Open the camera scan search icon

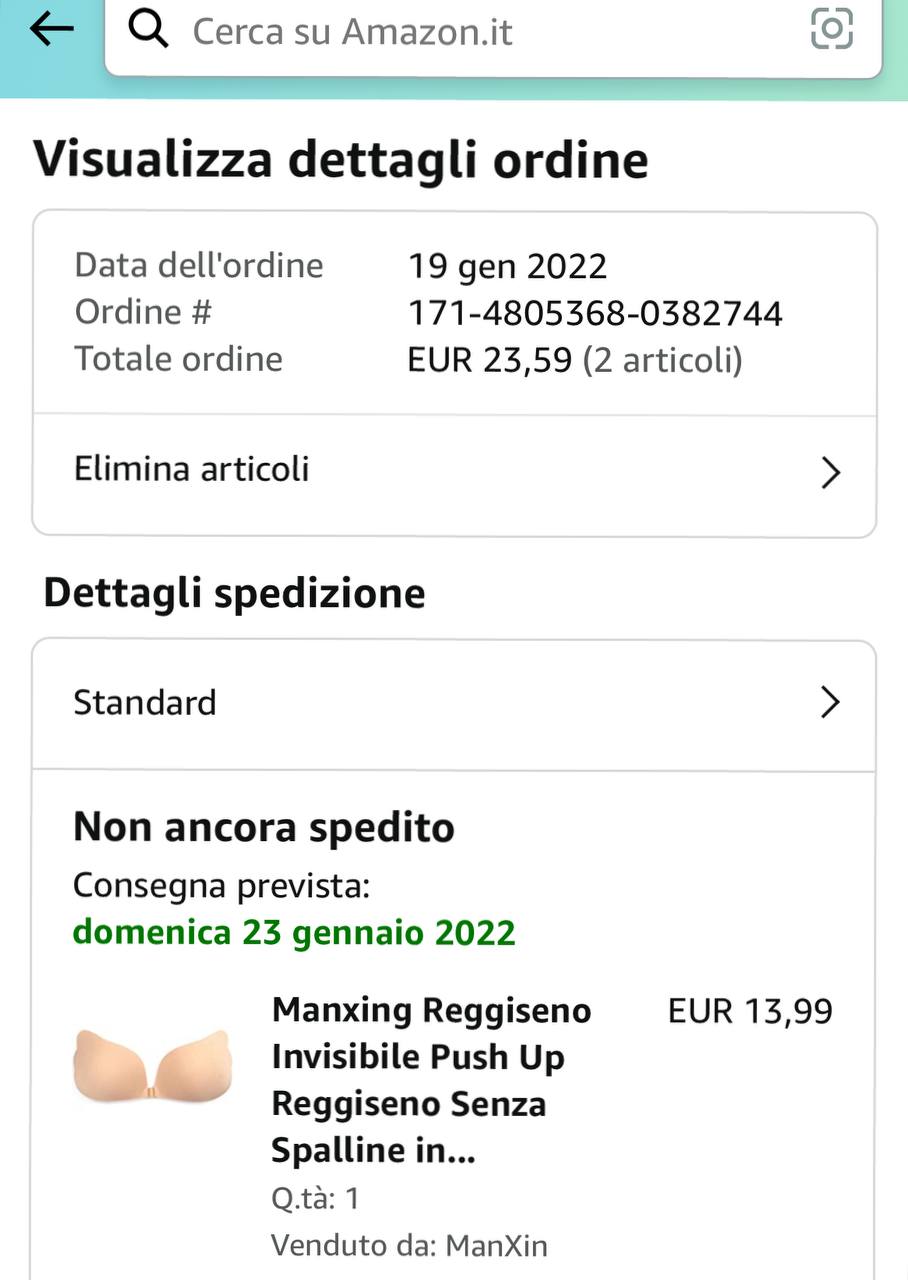(x=831, y=29)
